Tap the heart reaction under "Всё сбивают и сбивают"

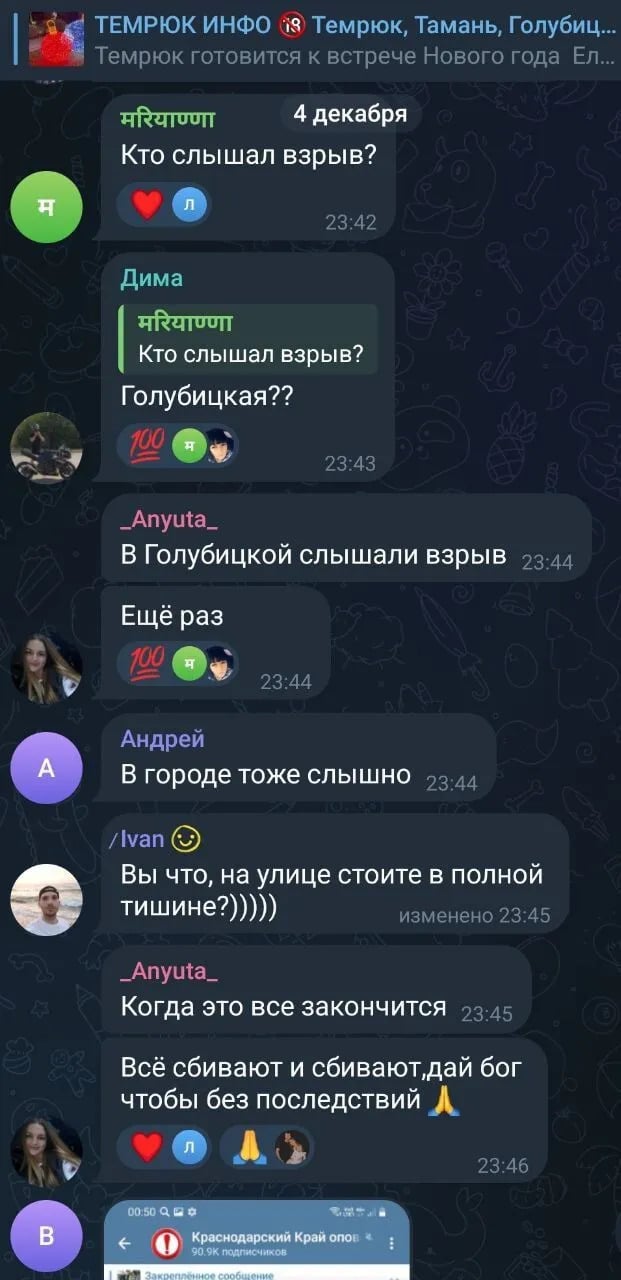click(147, 1146)
